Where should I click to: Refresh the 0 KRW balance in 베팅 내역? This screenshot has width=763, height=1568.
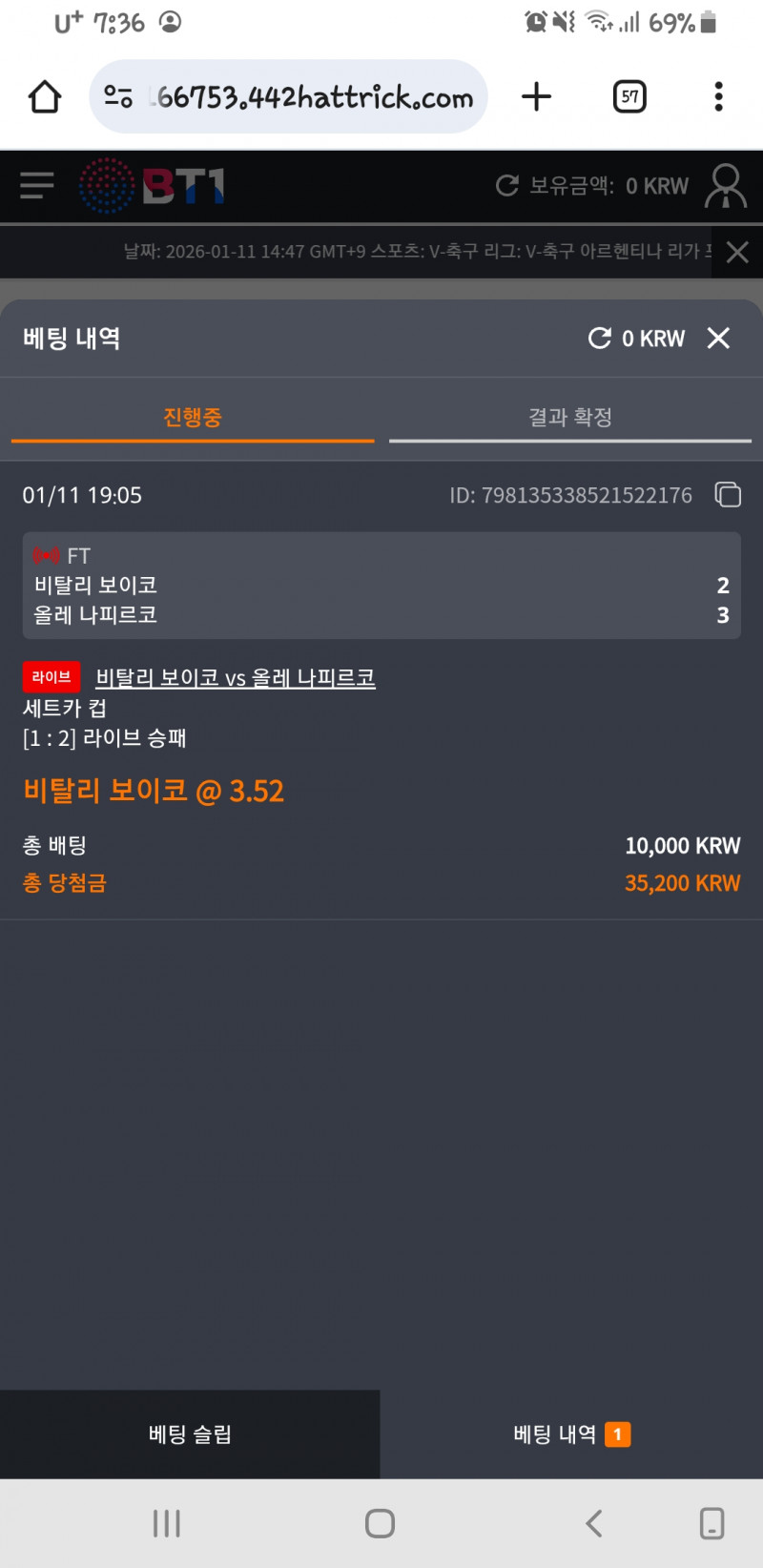click(x=600, y=338)
